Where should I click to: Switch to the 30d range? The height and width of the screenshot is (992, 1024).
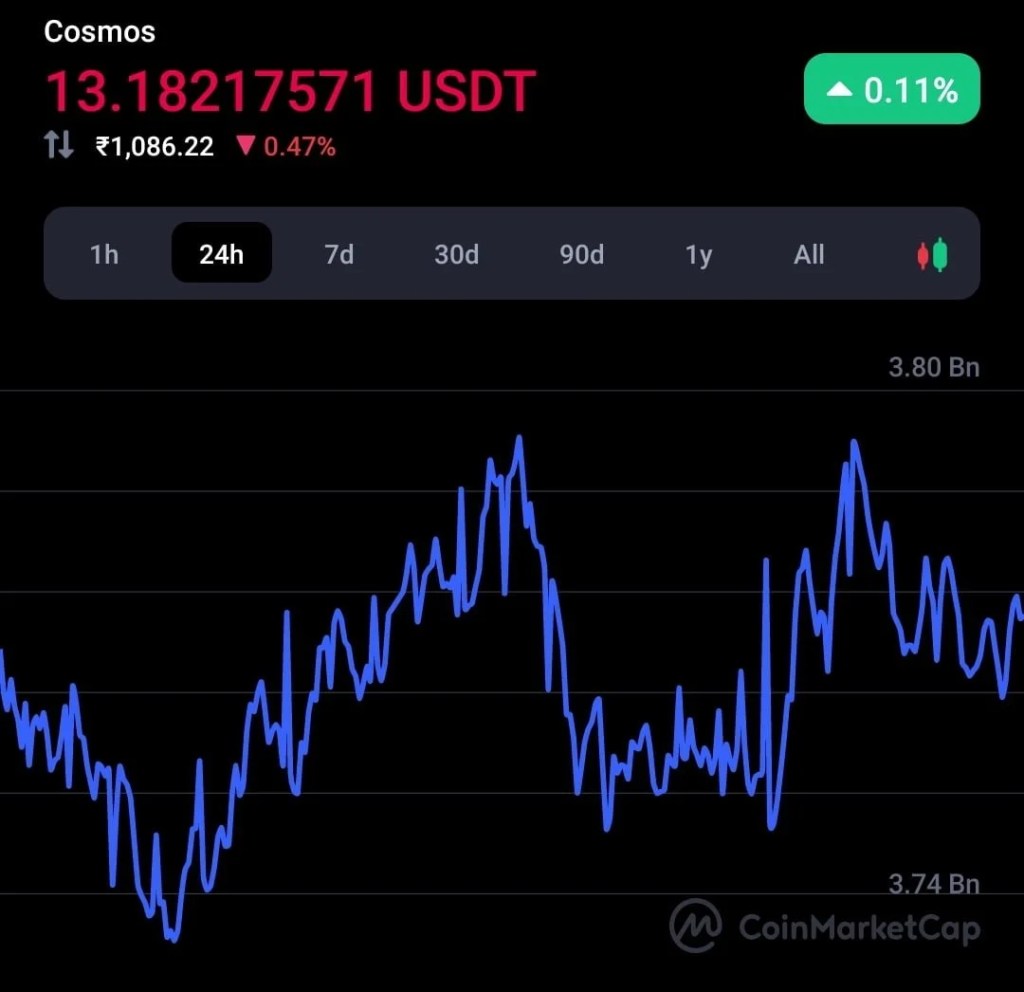pyautogui.click(x=456, y=254)
